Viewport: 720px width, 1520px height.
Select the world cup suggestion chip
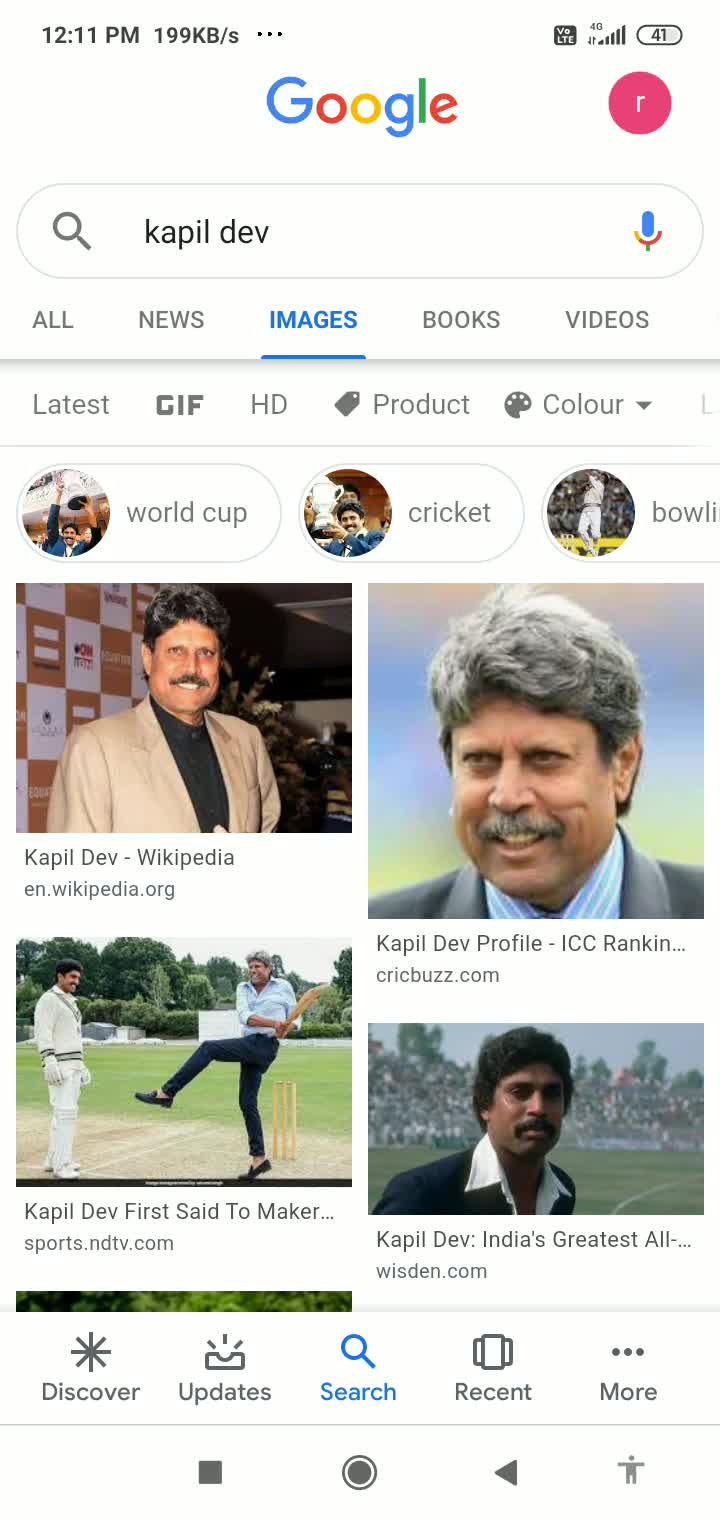pos(149,513)
